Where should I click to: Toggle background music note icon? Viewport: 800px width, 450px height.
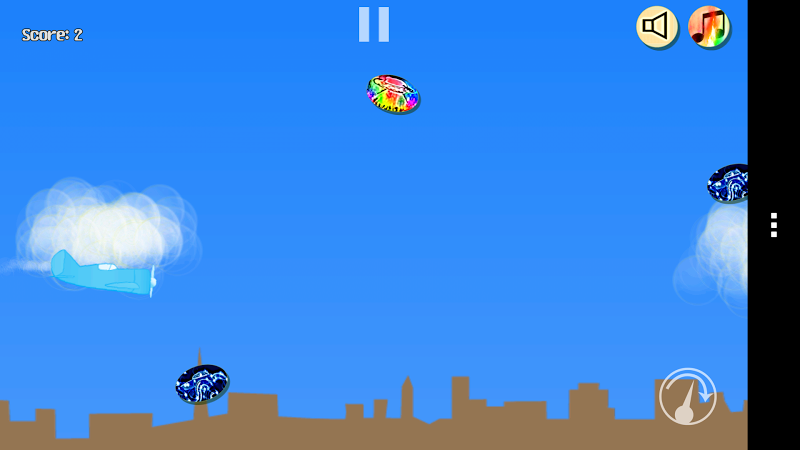(x=709, y=27)
